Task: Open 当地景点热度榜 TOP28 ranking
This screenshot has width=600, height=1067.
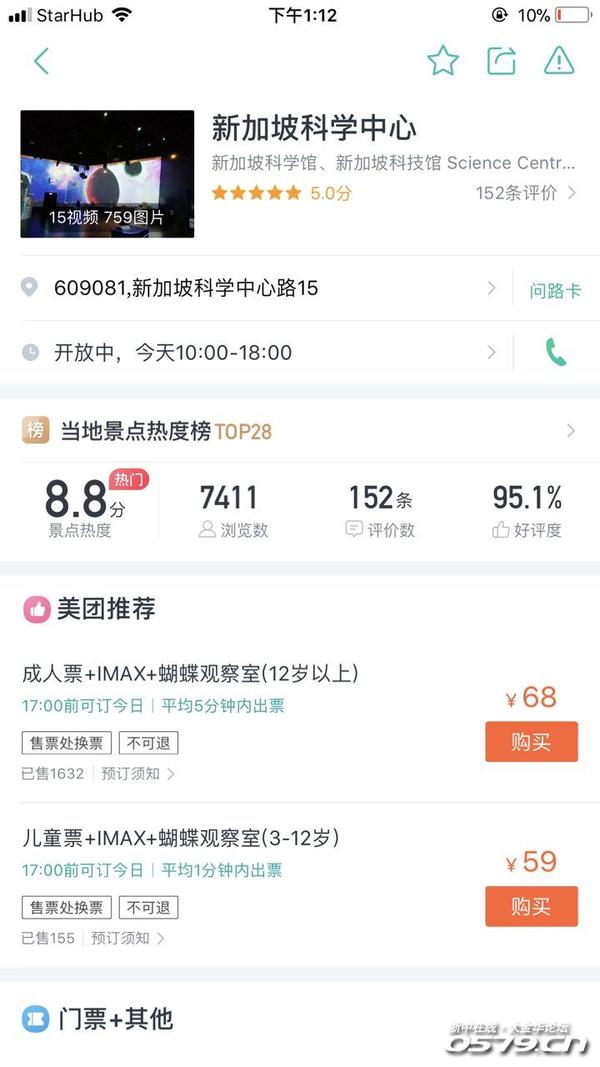Action: coord(300,431)
